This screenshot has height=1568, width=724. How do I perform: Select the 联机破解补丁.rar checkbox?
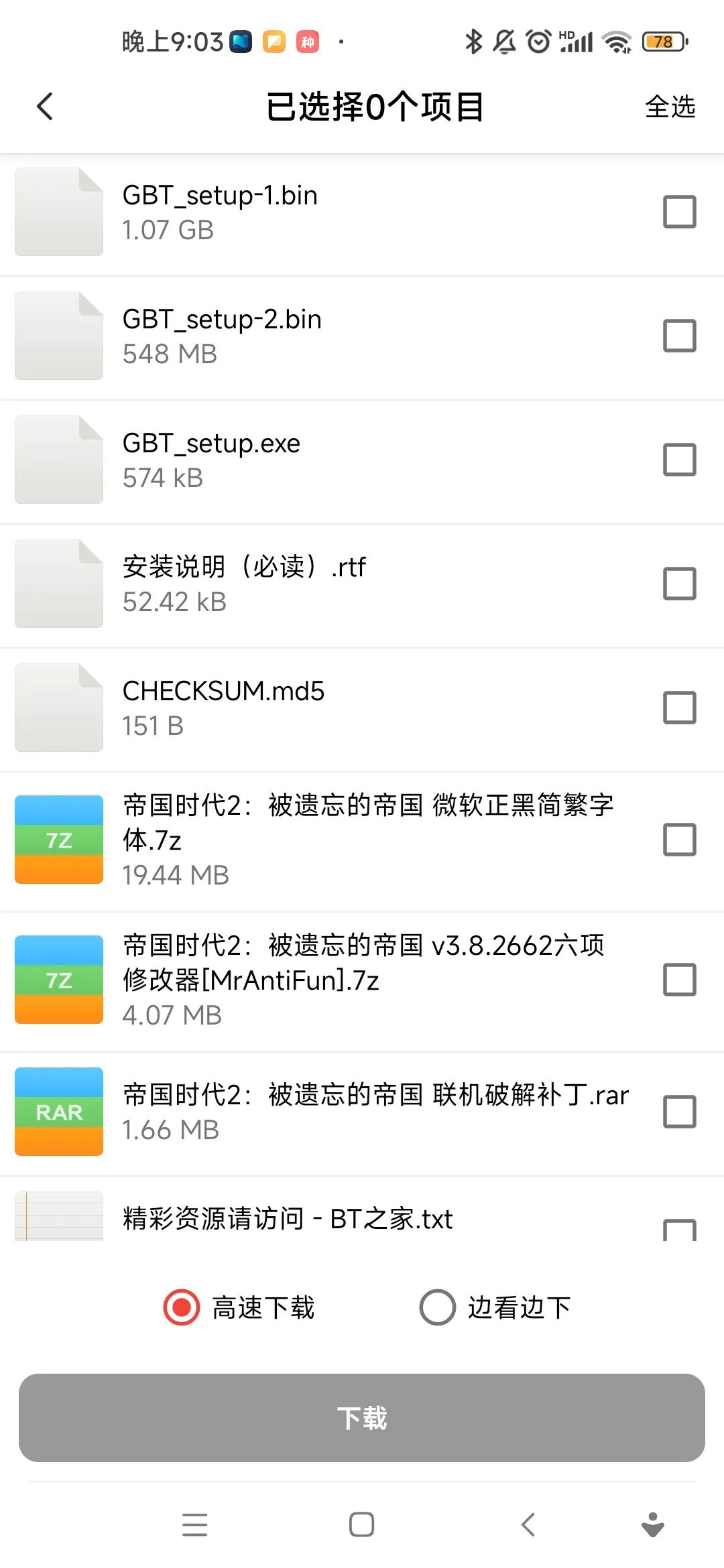679,1112
